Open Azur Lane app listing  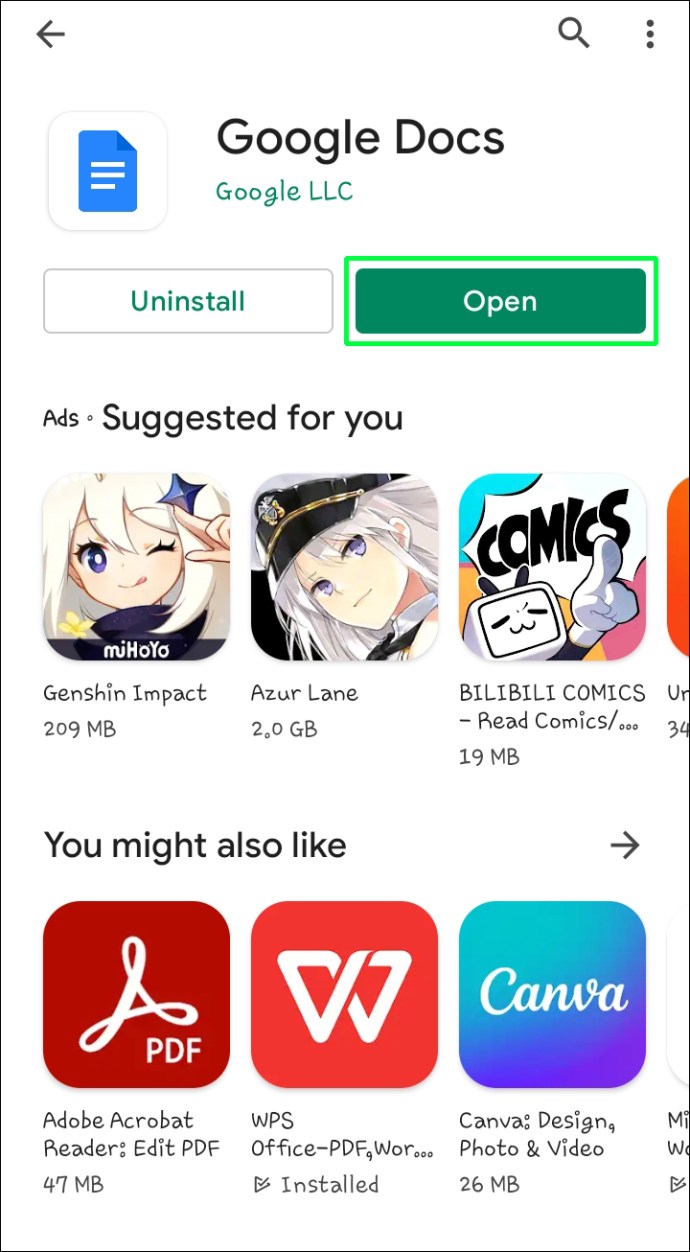(x=344, y=568)
